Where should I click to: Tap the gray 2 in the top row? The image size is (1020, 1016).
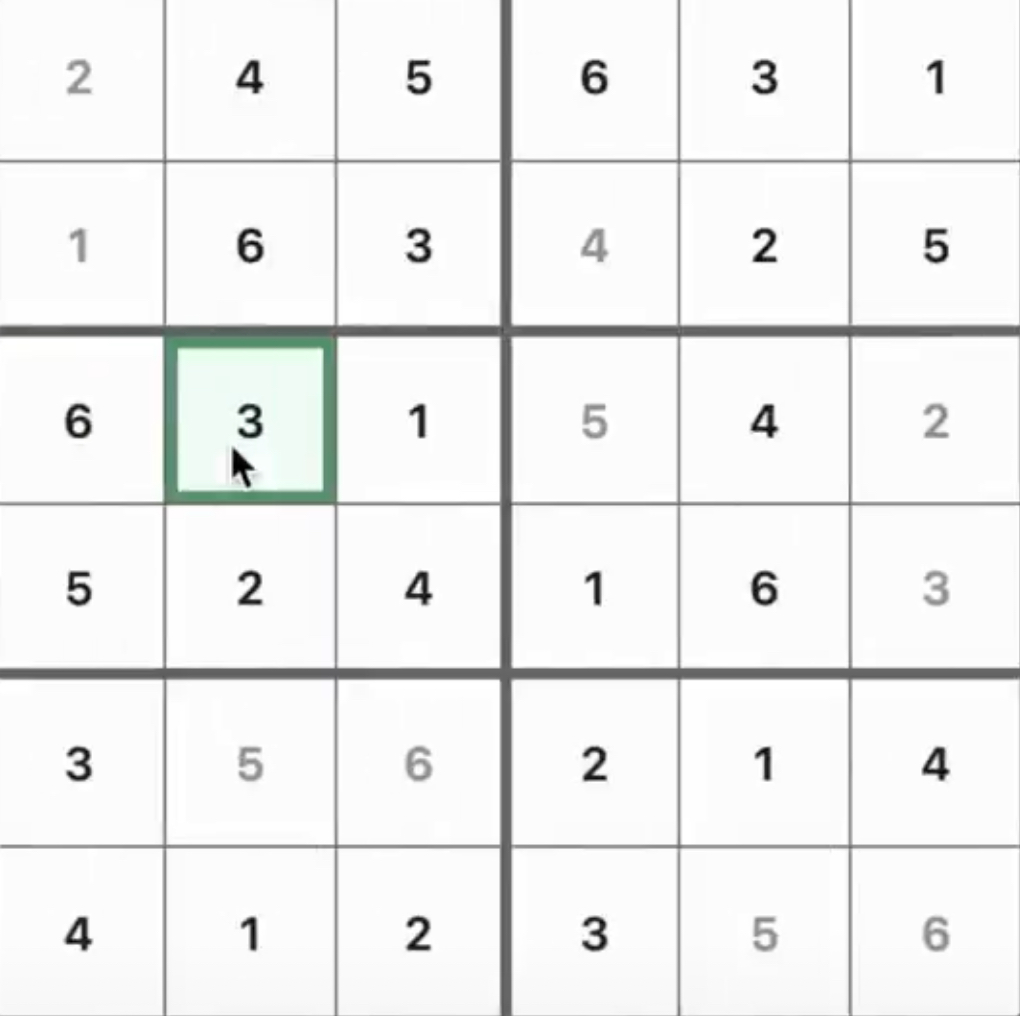coord(79,77)
